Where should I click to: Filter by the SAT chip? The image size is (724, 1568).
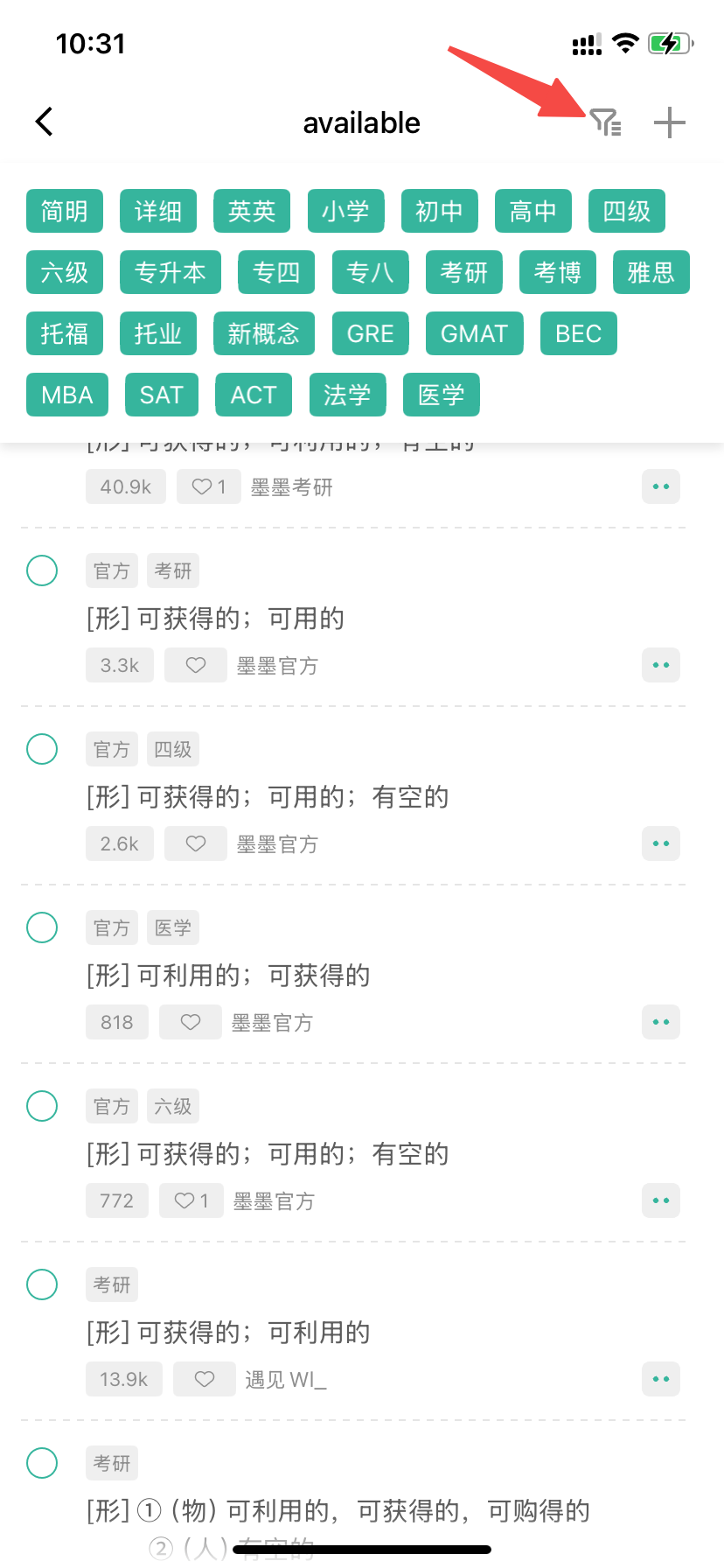coord(161,395)
